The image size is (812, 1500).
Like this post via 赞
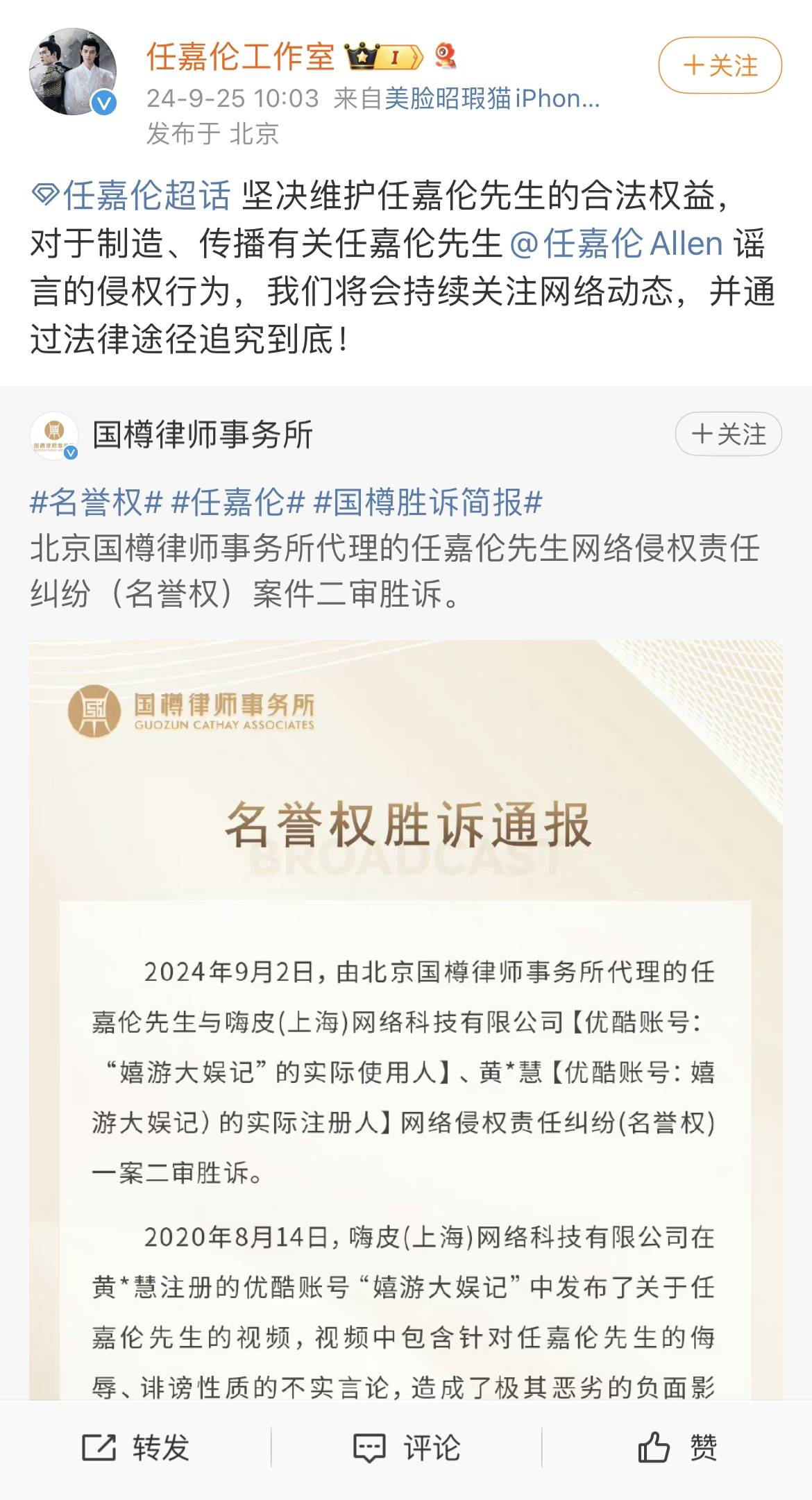[677, 1447]
